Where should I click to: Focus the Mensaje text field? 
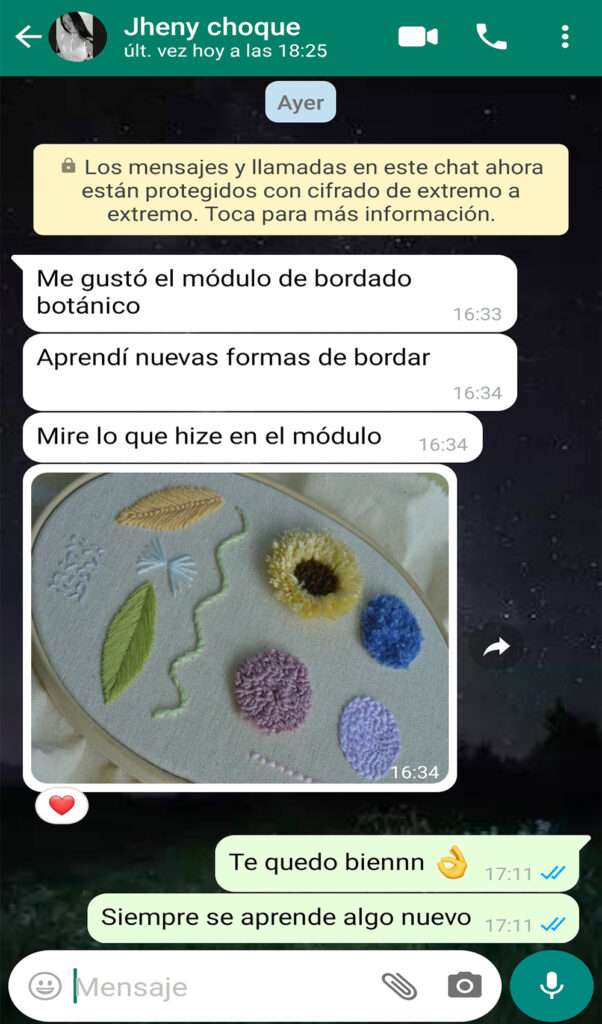click(x=222, y=987)
